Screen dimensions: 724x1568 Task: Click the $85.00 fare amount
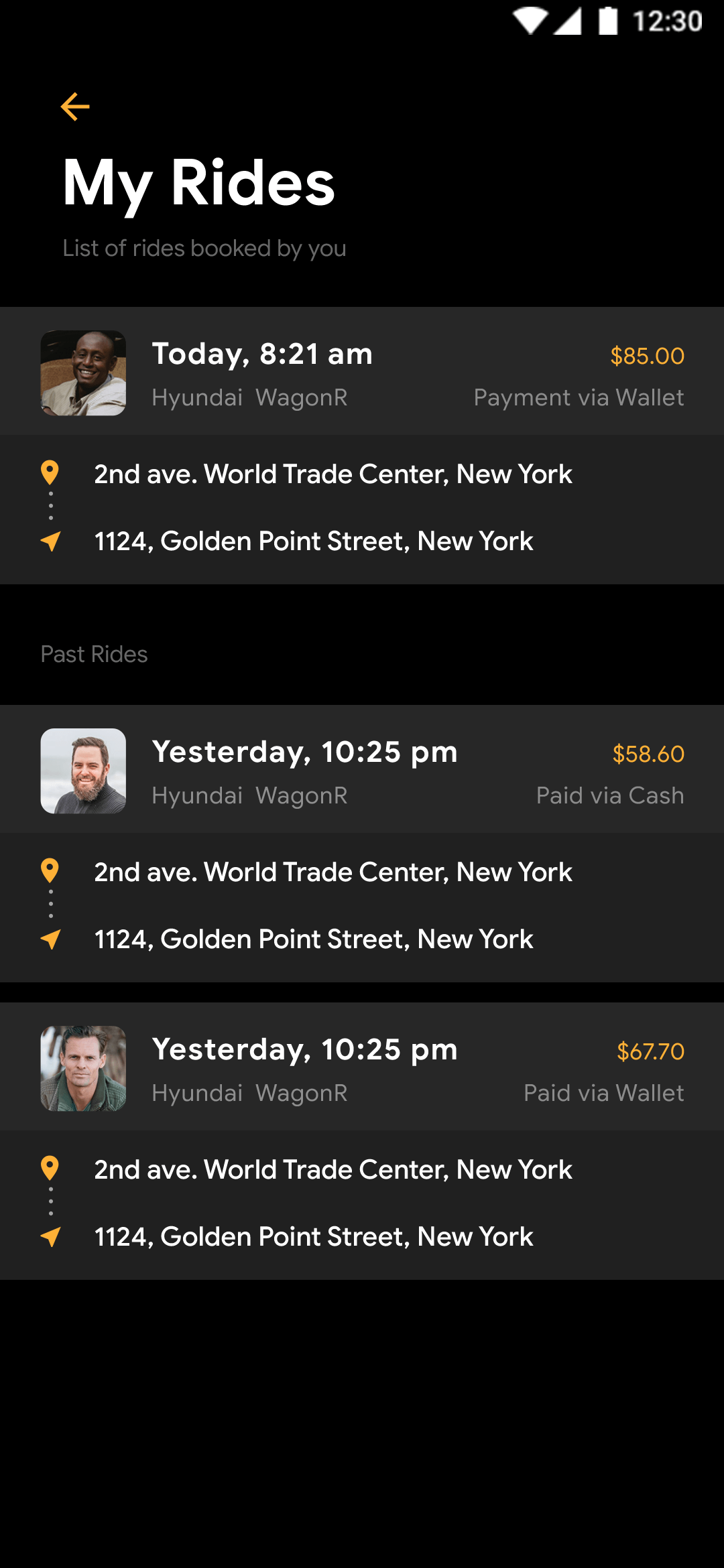pos(646,355)
